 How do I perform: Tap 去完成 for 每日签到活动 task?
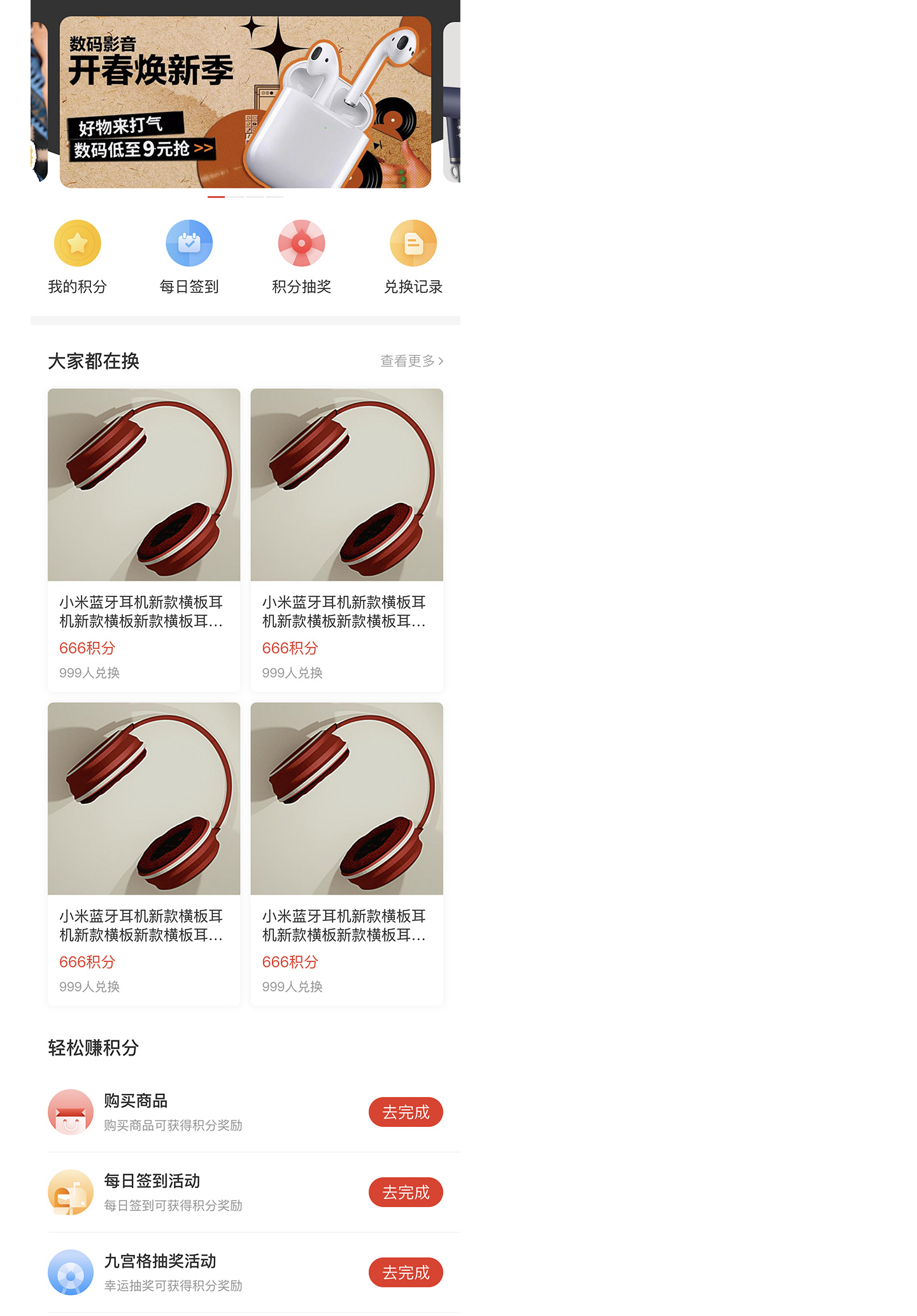pyautogui.click(x=406, y=1192)
